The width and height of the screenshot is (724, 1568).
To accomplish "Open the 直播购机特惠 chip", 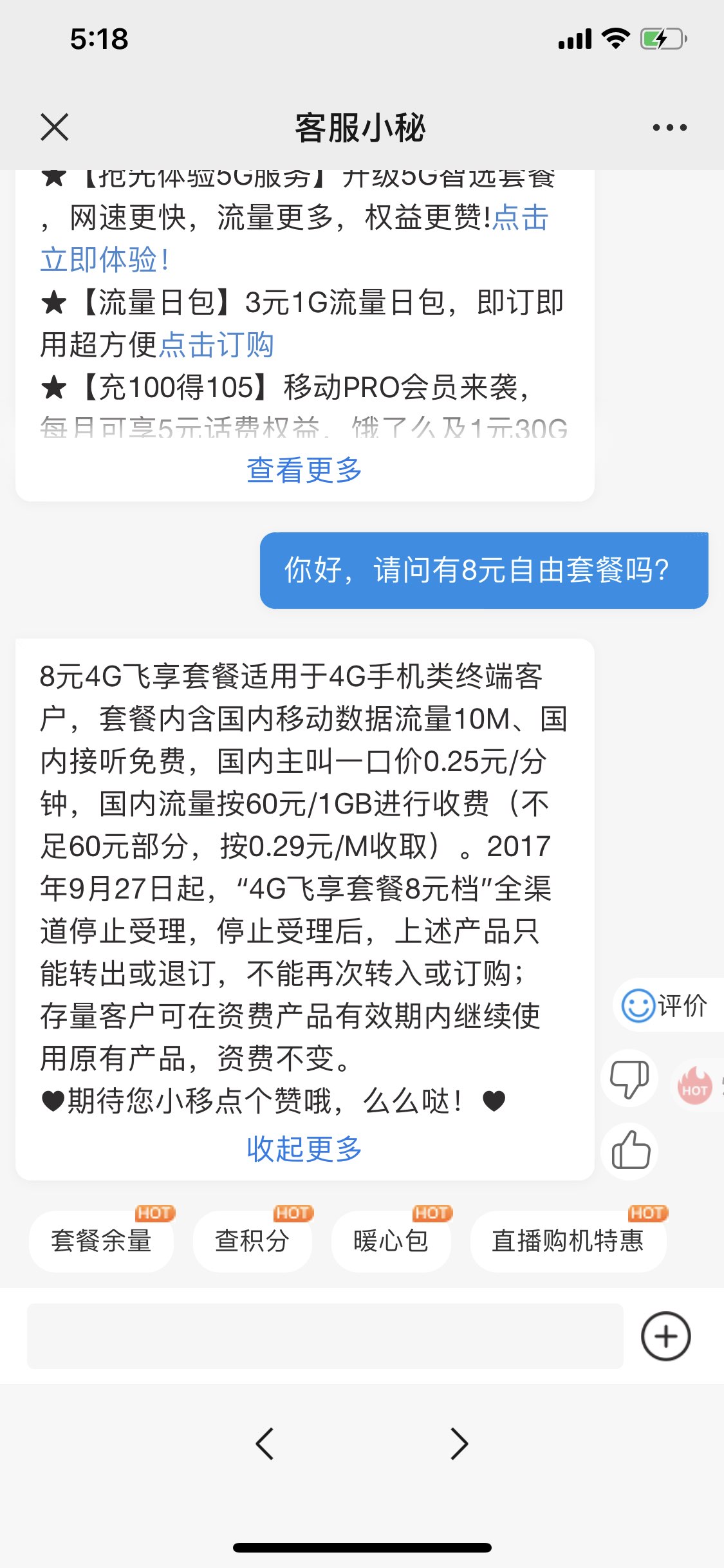I will coord(568,1240).
